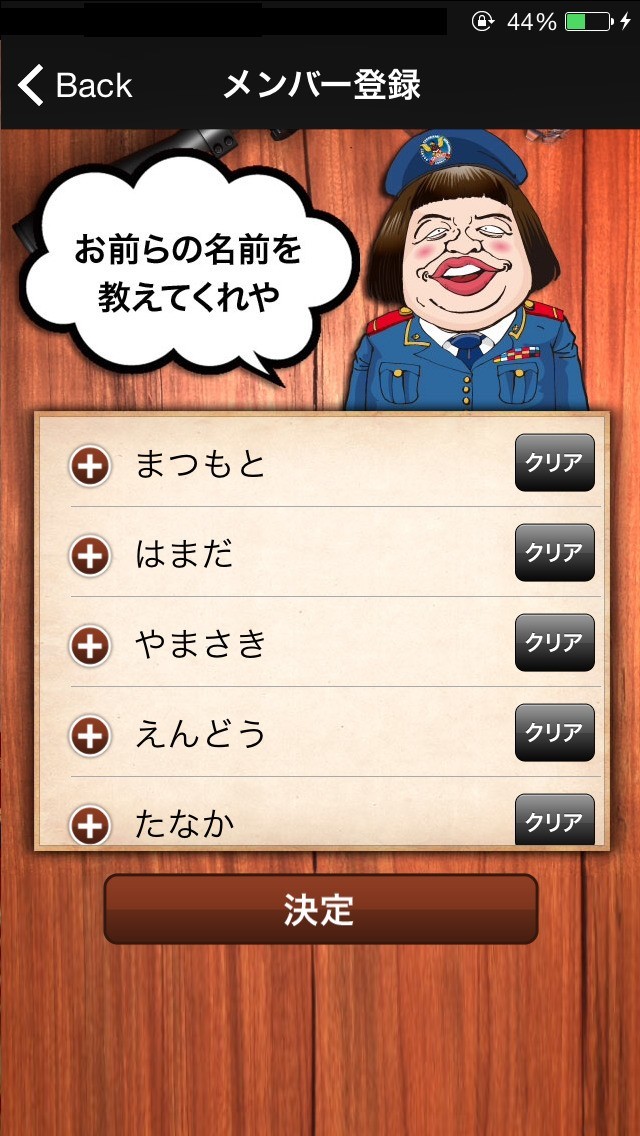Clear the name たなか
The image size is (640, 1136).
[x=554, y=822]
